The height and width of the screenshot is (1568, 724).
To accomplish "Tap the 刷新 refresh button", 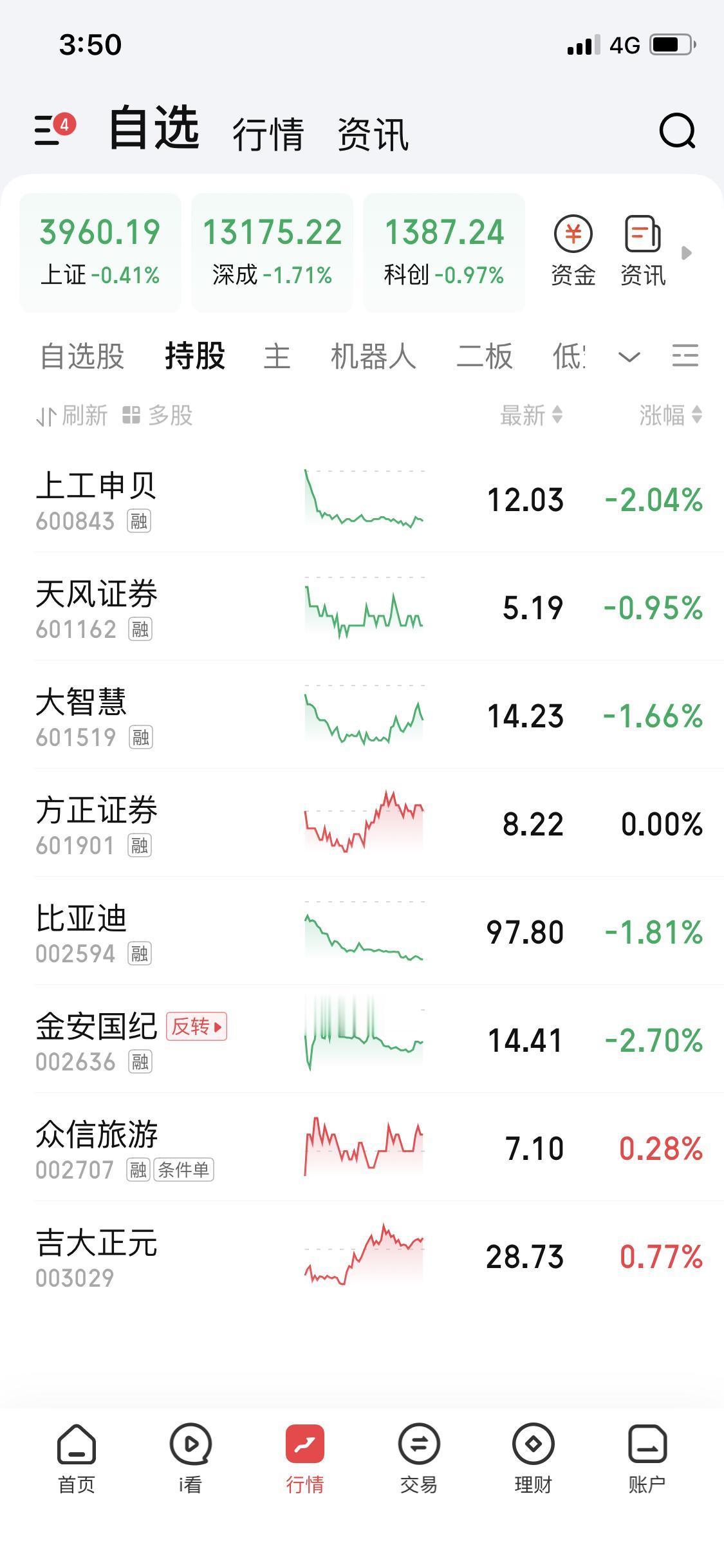I will (72, 416).
